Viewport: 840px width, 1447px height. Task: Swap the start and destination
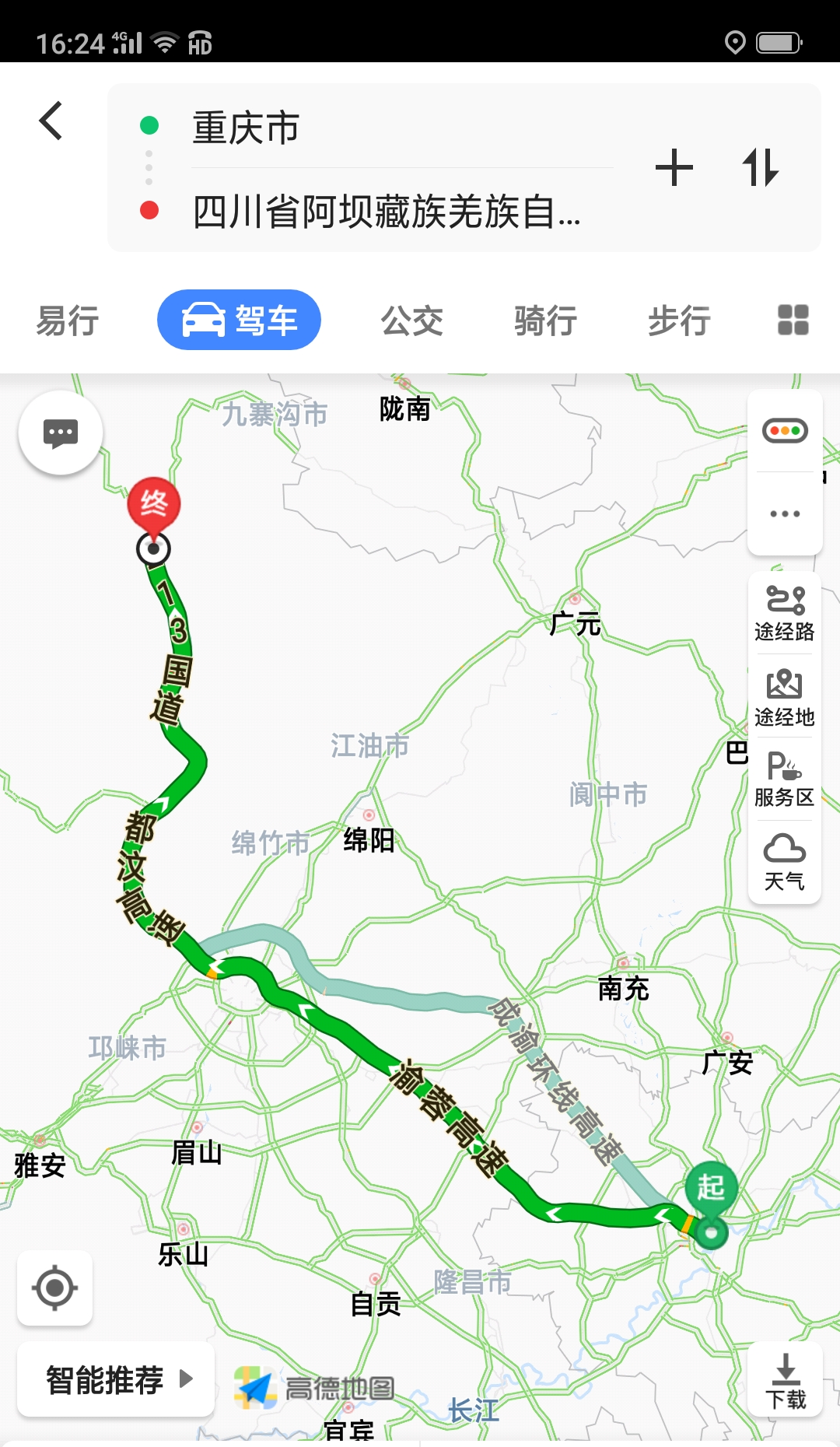[x=760, y=168]
